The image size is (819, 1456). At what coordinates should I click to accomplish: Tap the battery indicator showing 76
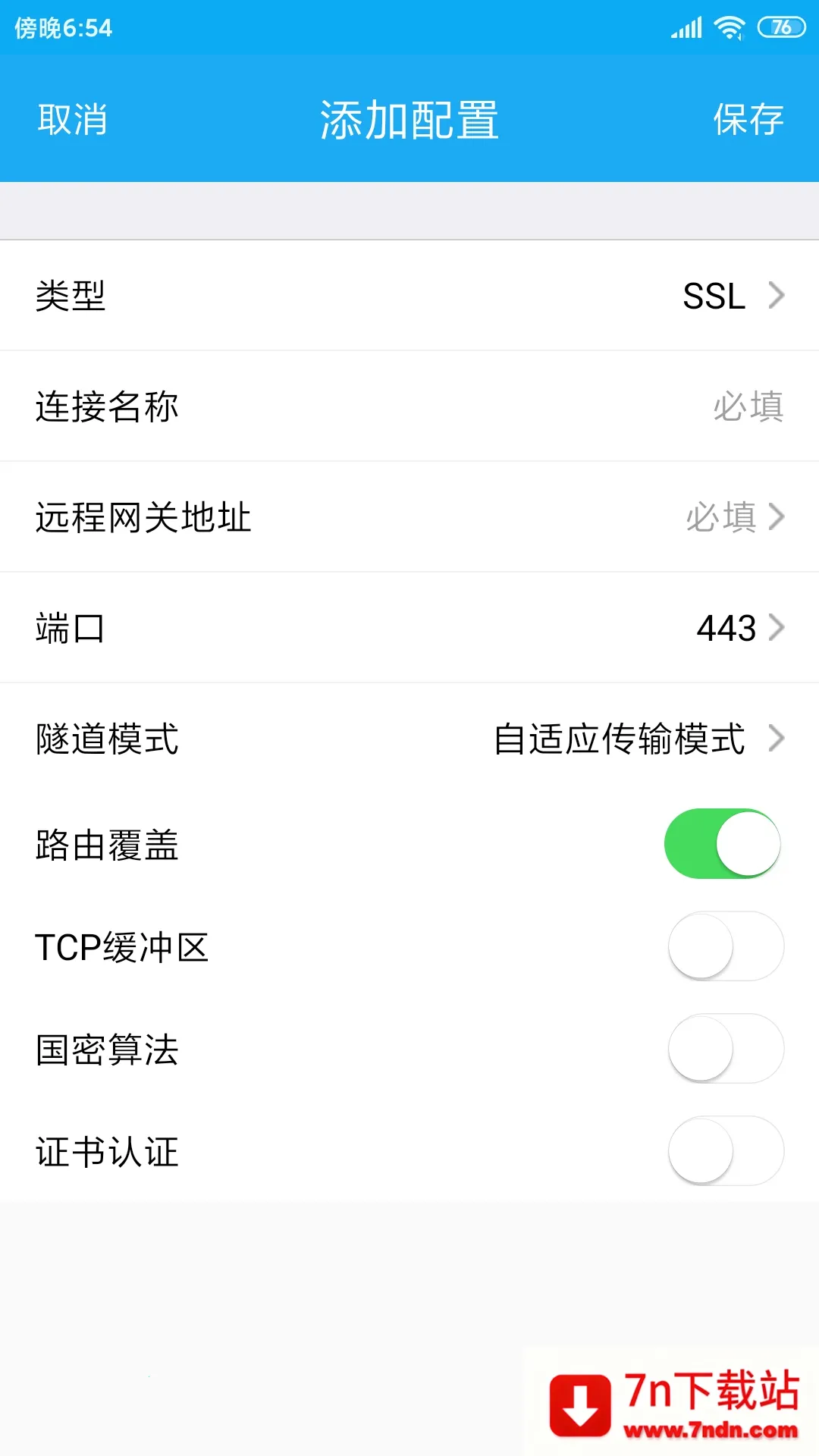click(x=781, y=25)
